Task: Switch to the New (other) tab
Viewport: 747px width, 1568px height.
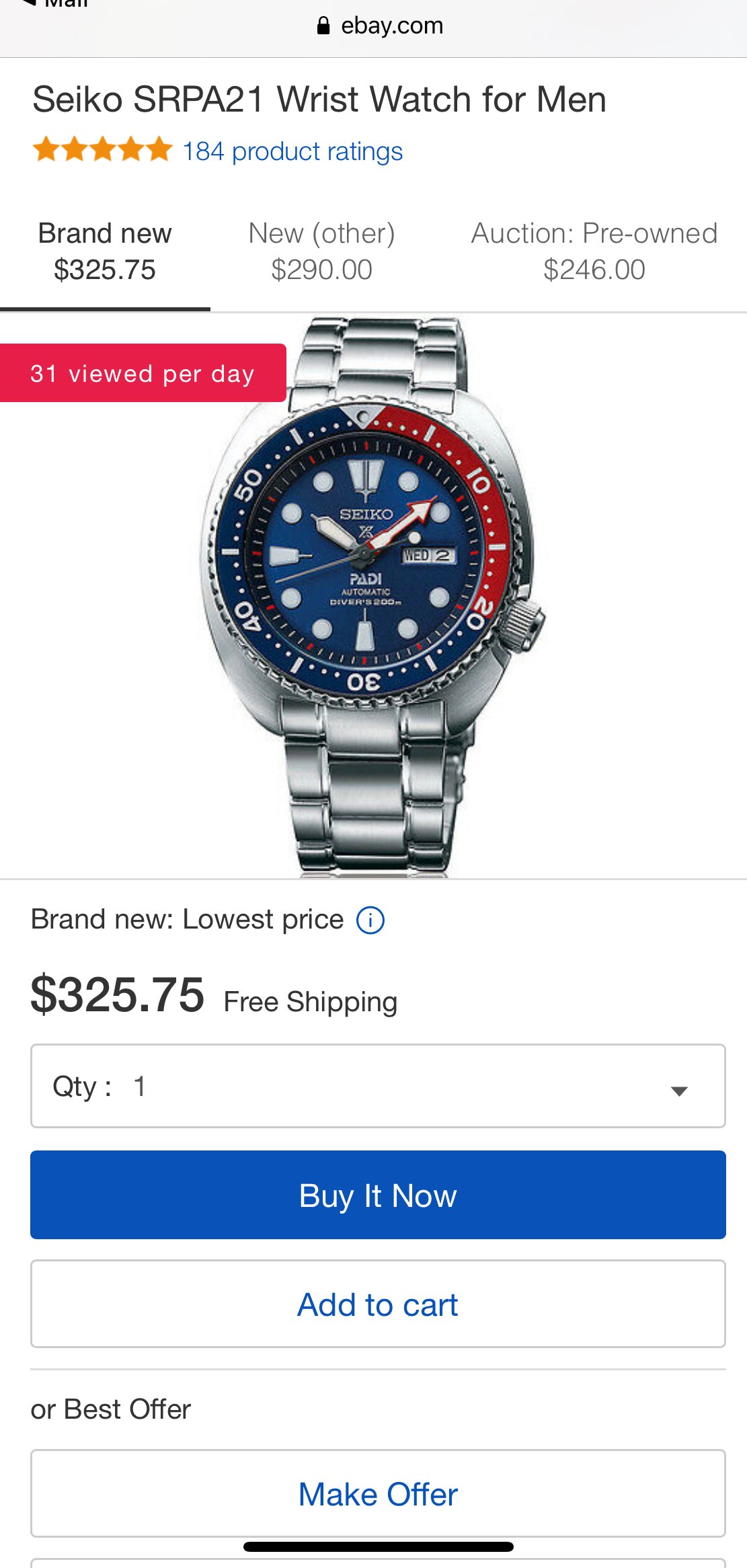Action: pyautogui.click(x=321, y=251)
